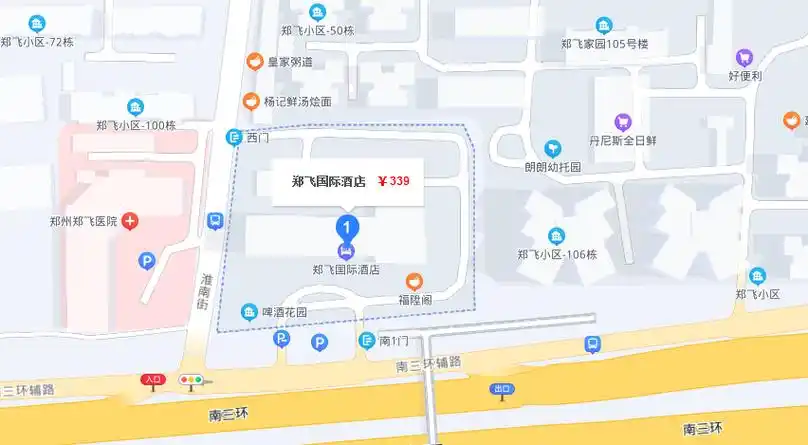Viewport: 808px width, 445px height.
Task: Select the 郑州郑飞医院 hospital marker
Action: [130, 221]
